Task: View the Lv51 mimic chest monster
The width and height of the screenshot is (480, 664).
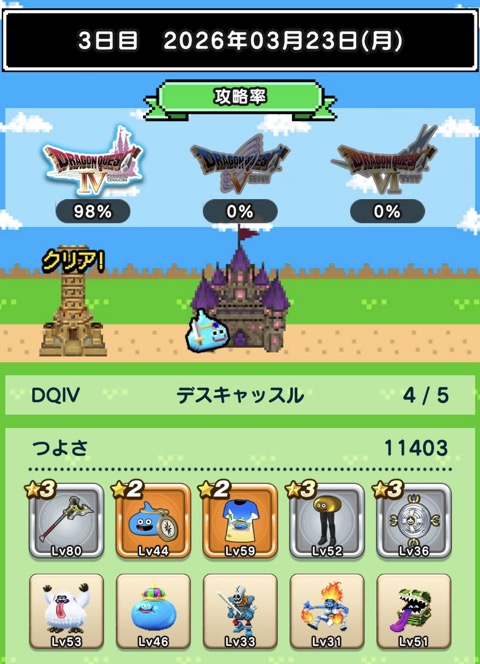Action: 414,611
